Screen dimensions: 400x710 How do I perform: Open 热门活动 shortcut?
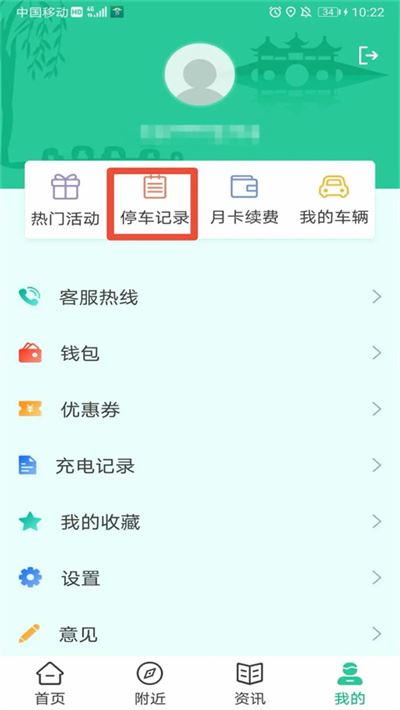click(x=65, y=200)
